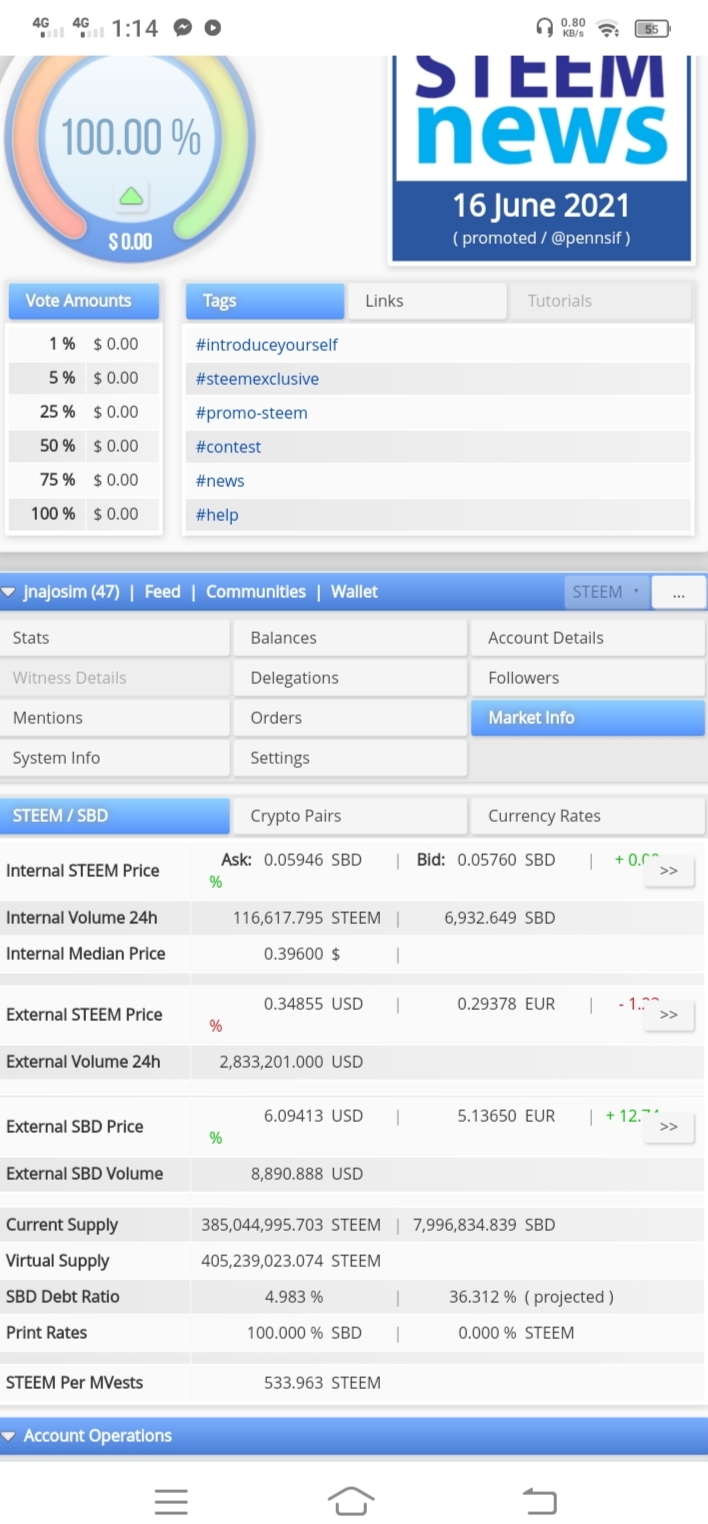Show the Followers section
This screenshot has height=1524, width=708.
pyautogui.click(x=587, y=678)
